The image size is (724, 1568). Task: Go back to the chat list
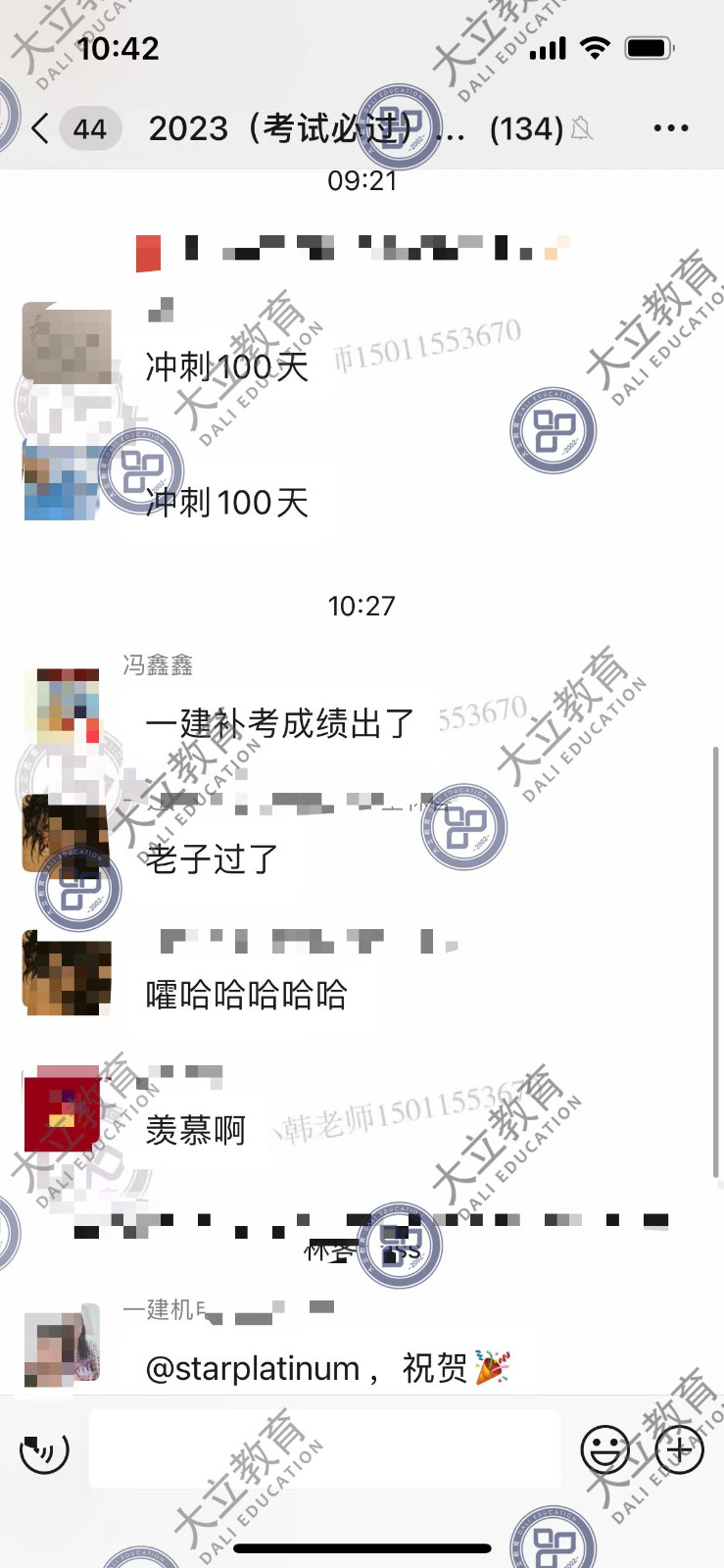point(41,128)
